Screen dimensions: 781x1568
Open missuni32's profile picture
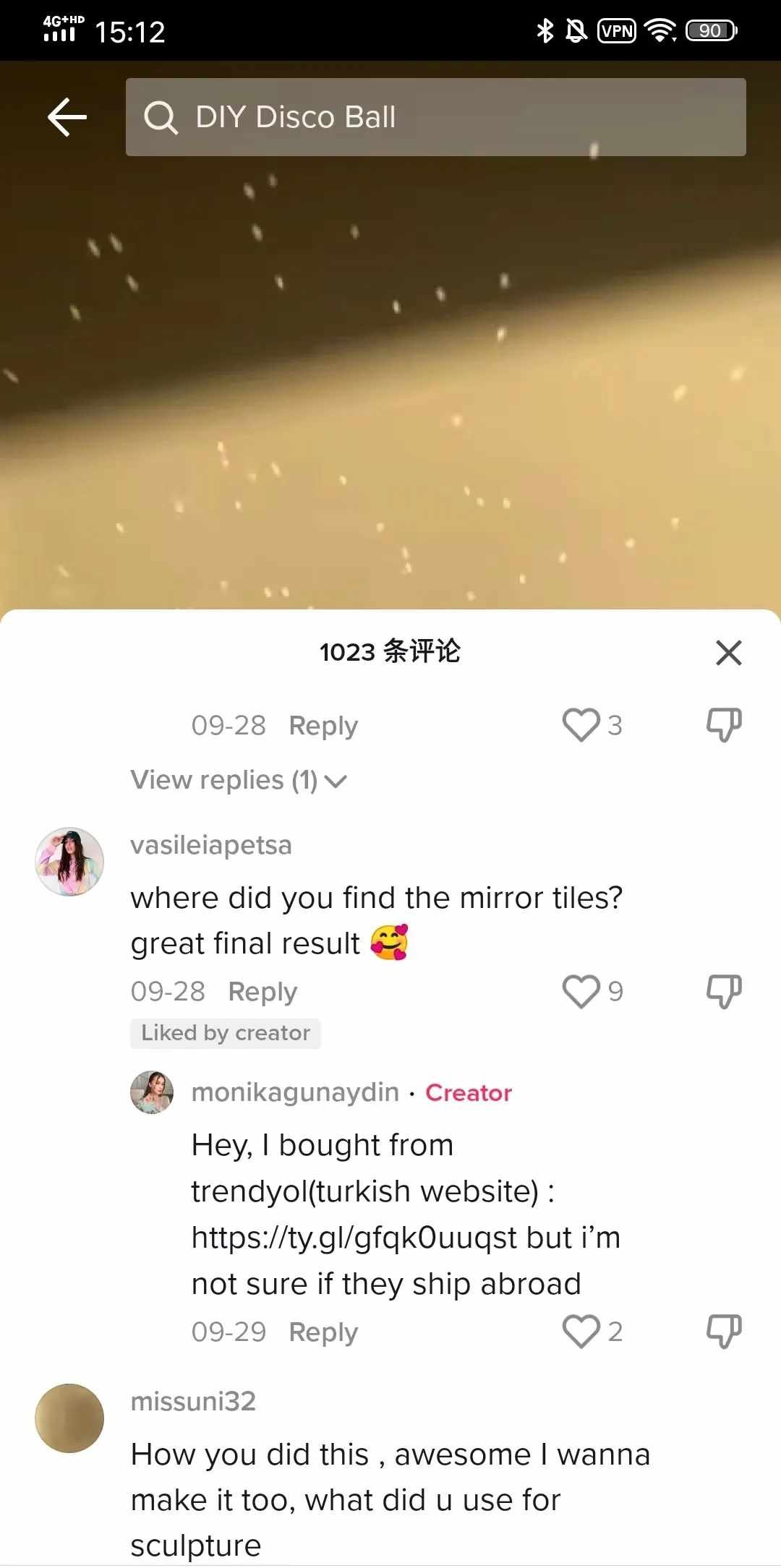tap(69, 1418)
